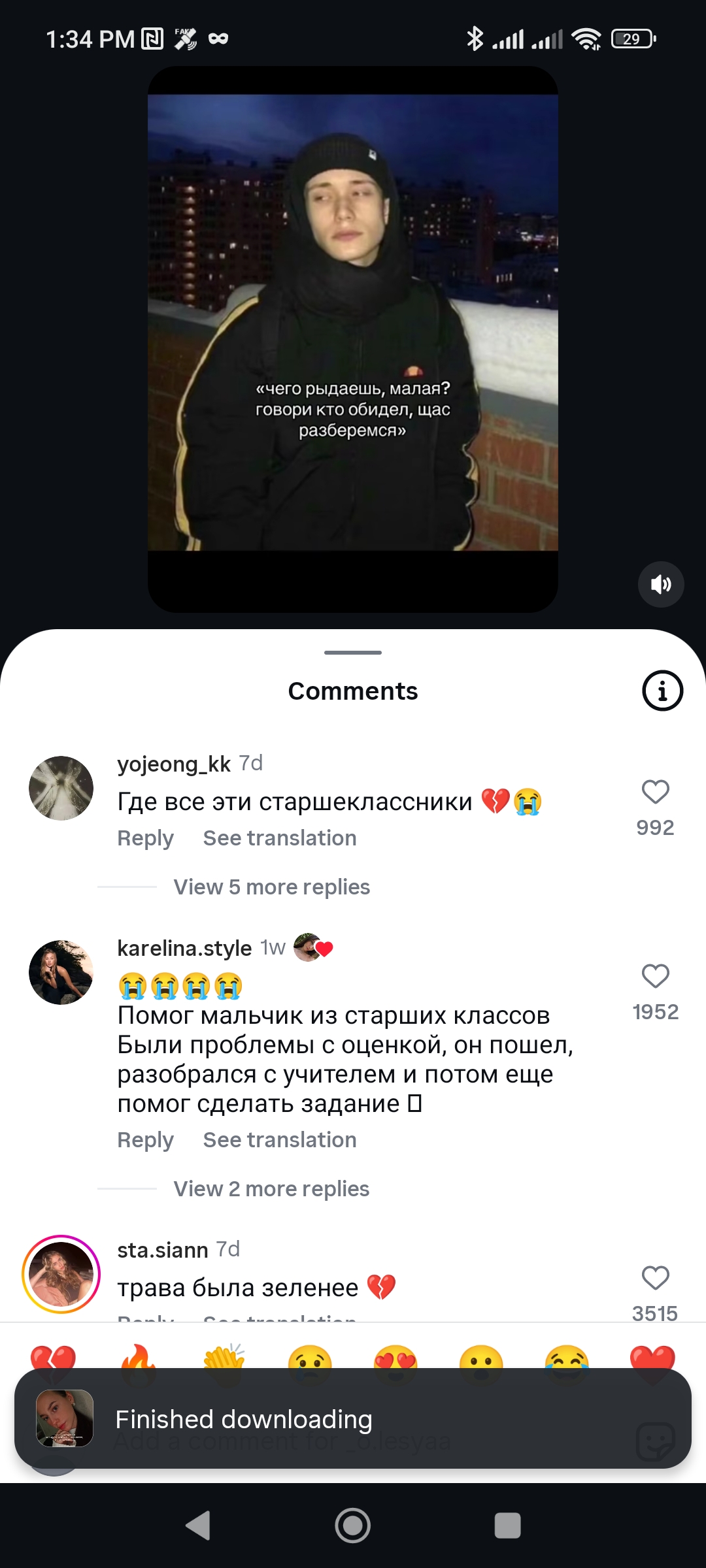Tap the Finished downloading notification
The image size is (706, 1568).
tap(353, 1419)
